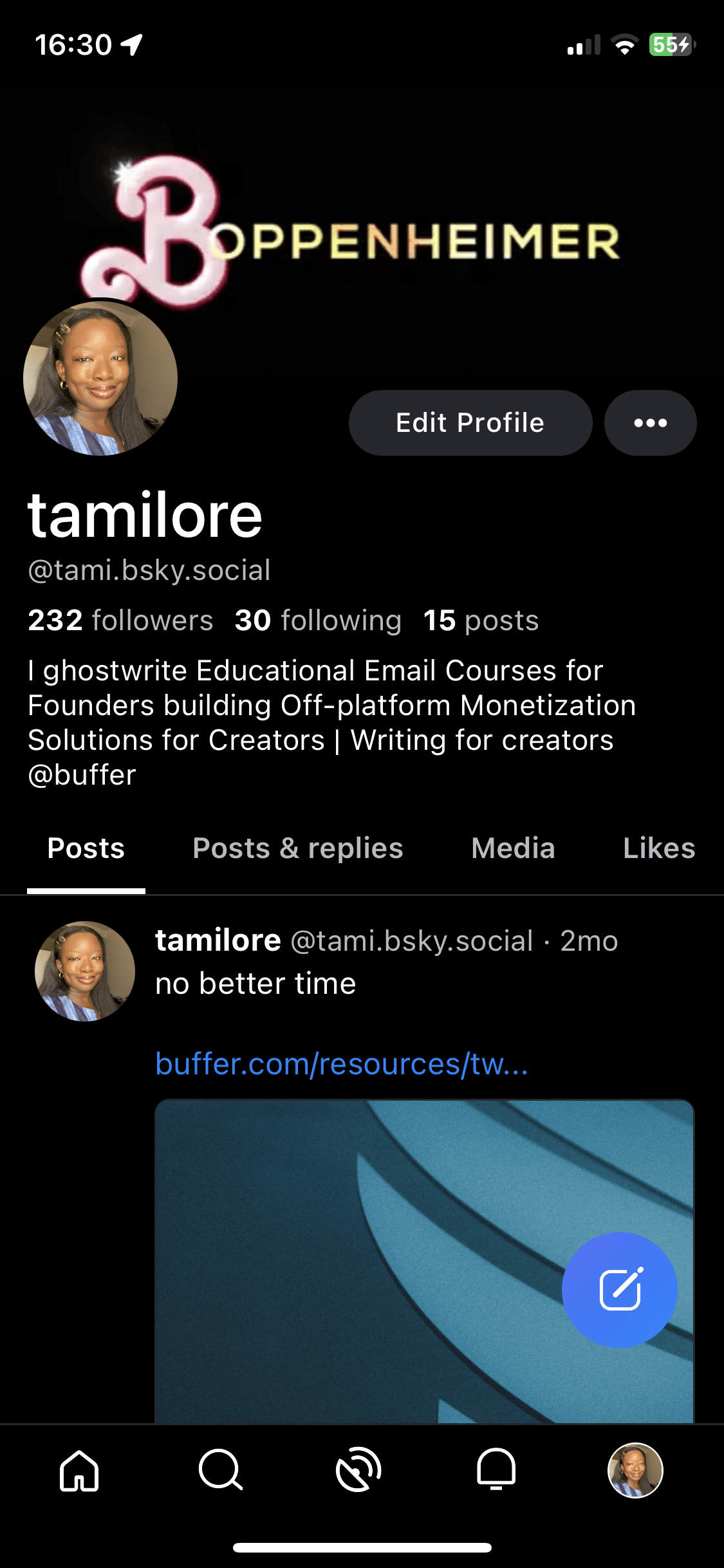
Task: Open the @buffer mention in bio
Action: pyautogui.click(x=82, y=775)
